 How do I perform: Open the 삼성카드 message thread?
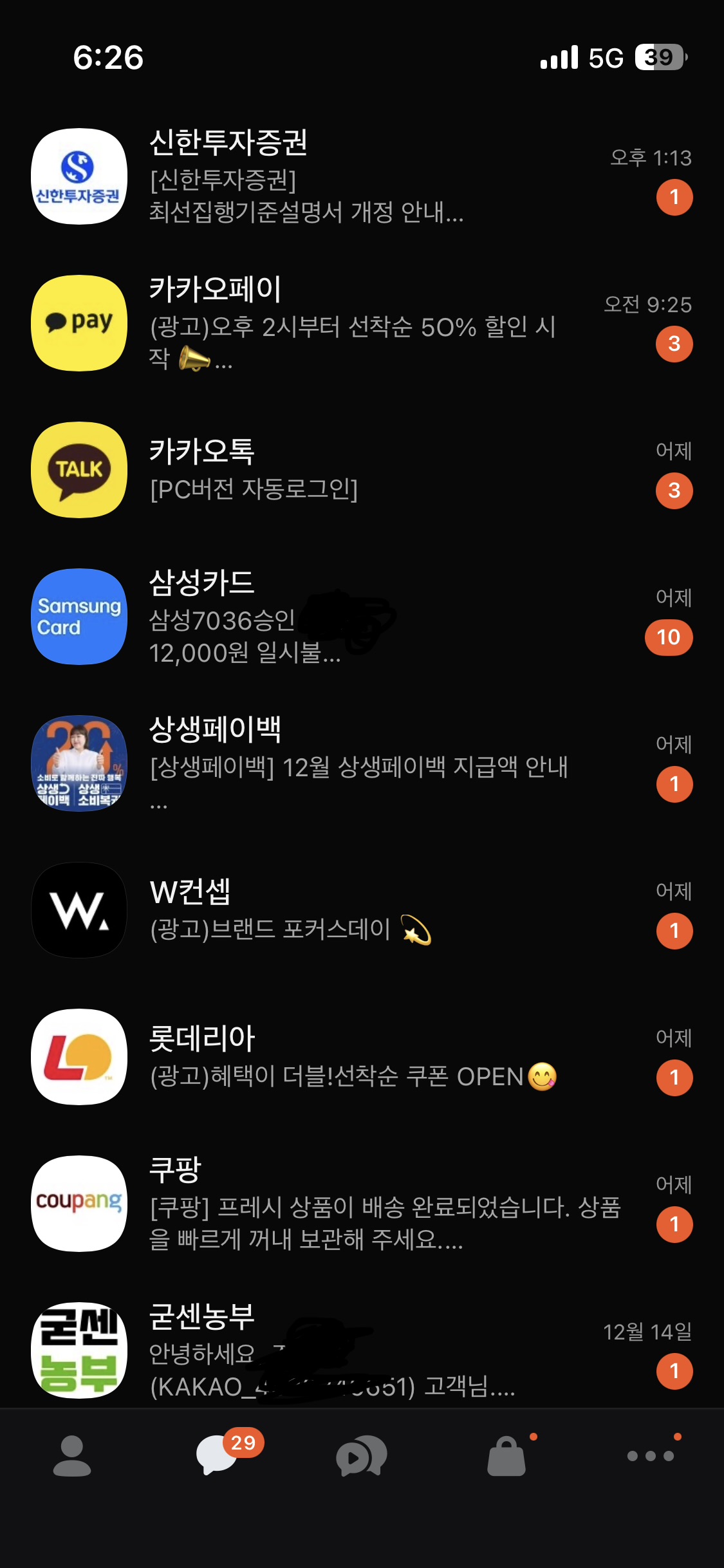[360, 617]
